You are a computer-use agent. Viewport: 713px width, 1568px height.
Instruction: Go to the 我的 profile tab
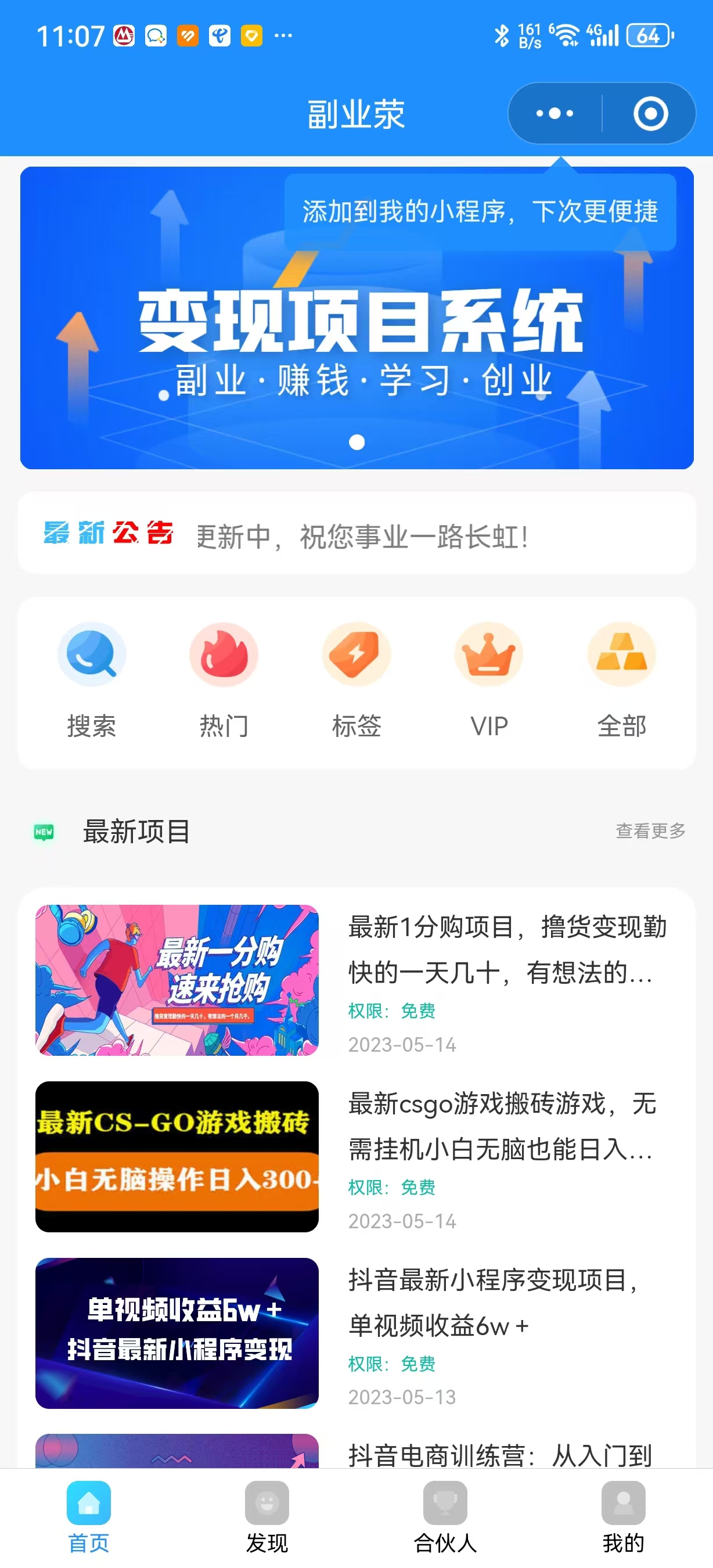623,1517
